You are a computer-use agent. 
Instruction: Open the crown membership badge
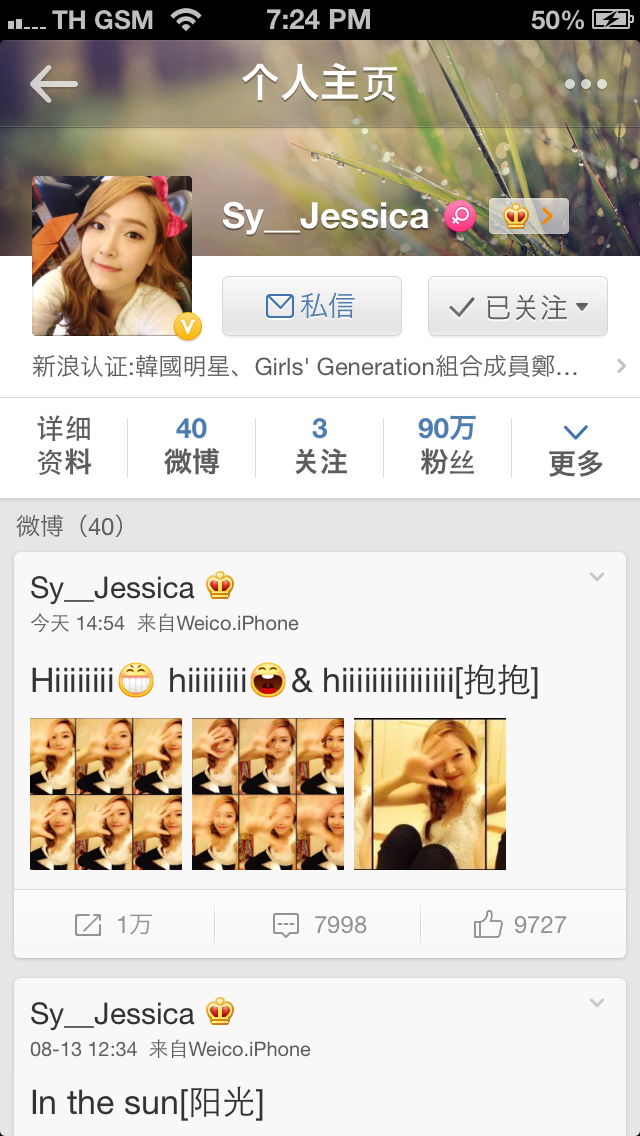pos(528,215)
